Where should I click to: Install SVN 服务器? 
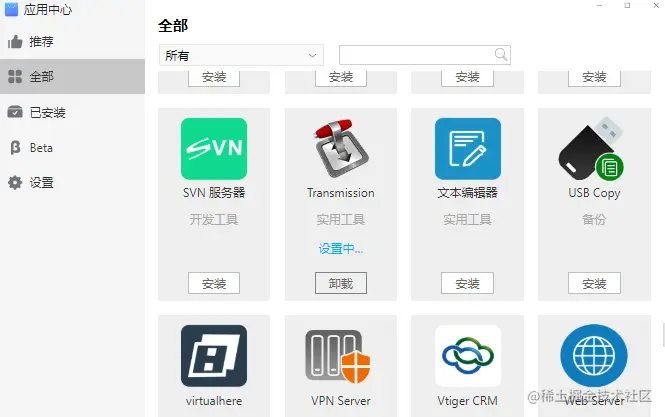[x=214, y=283]
